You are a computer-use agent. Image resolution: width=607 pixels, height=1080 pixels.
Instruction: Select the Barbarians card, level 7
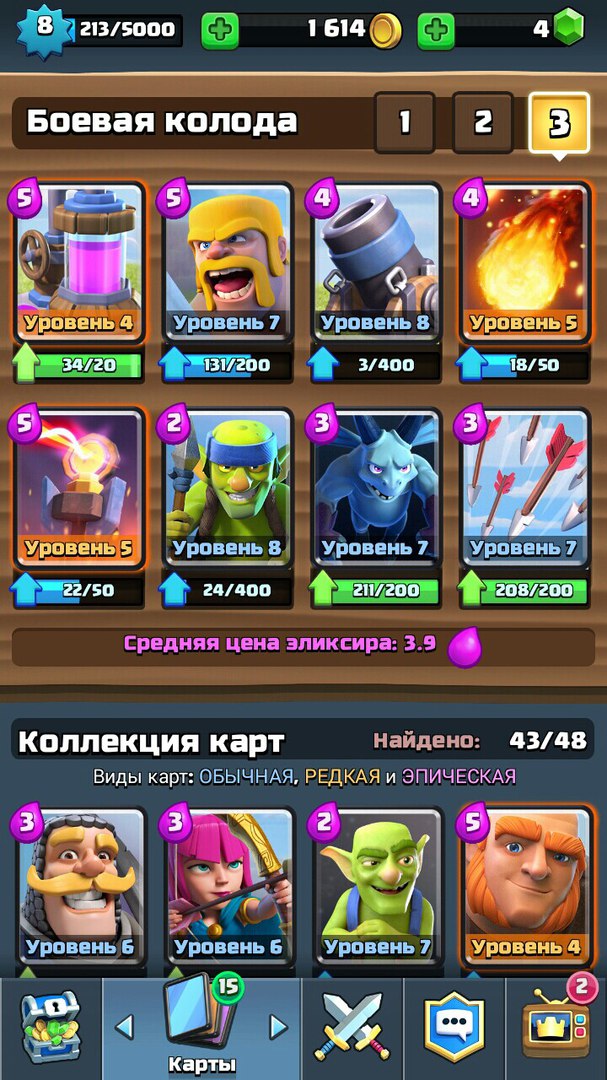click(227, 267)
